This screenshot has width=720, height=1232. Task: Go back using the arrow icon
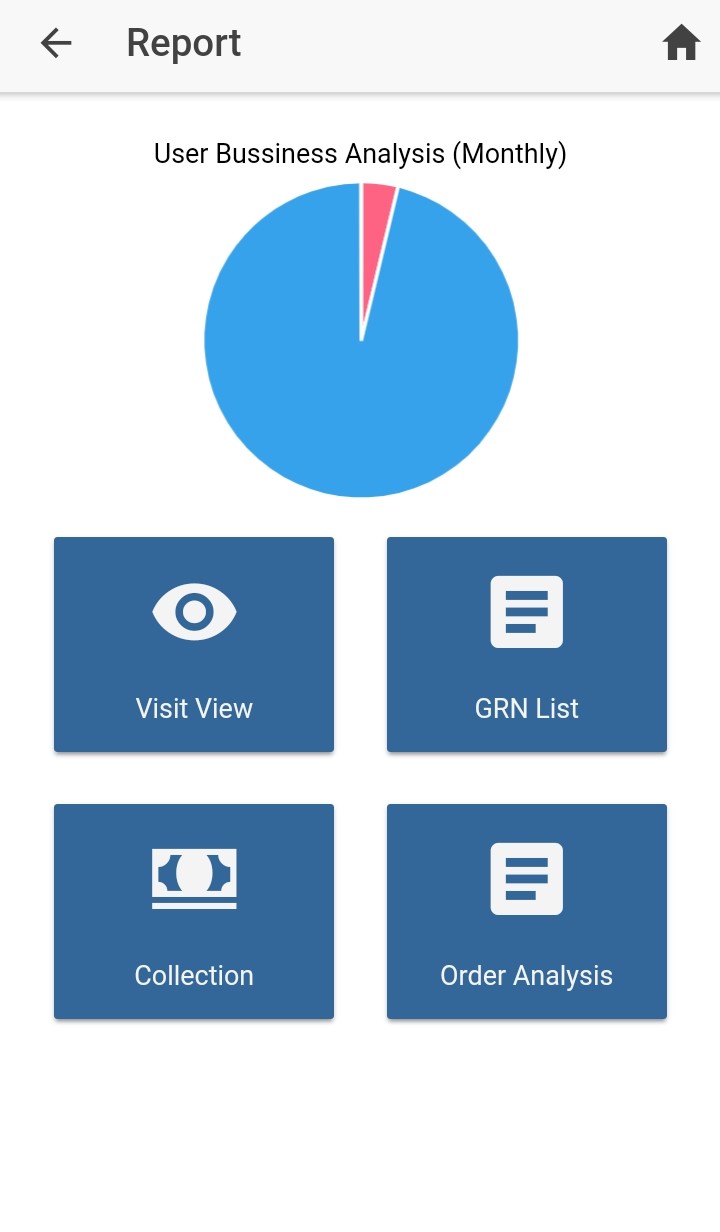(x=56, y=43)
